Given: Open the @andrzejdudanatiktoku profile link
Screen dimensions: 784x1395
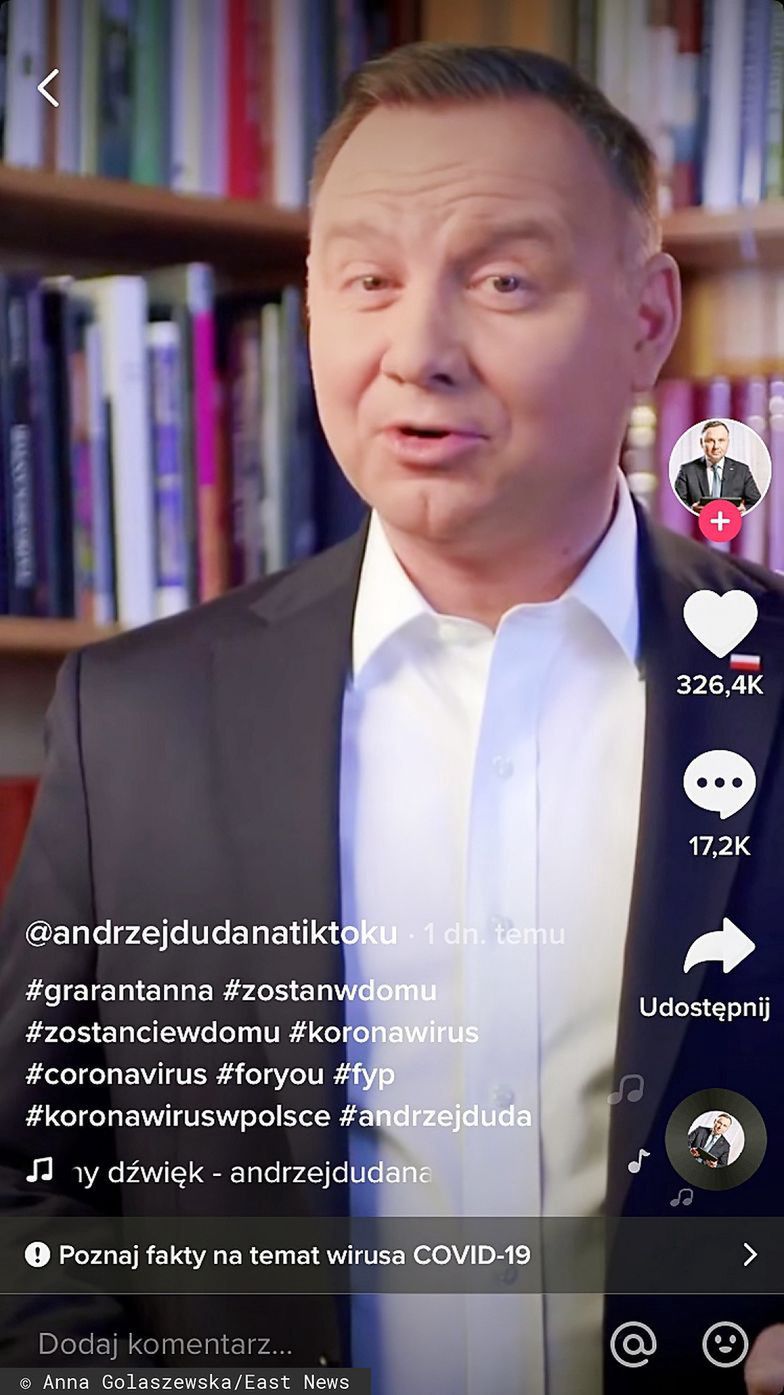Looking at the screenshot, I should point(211,933).
